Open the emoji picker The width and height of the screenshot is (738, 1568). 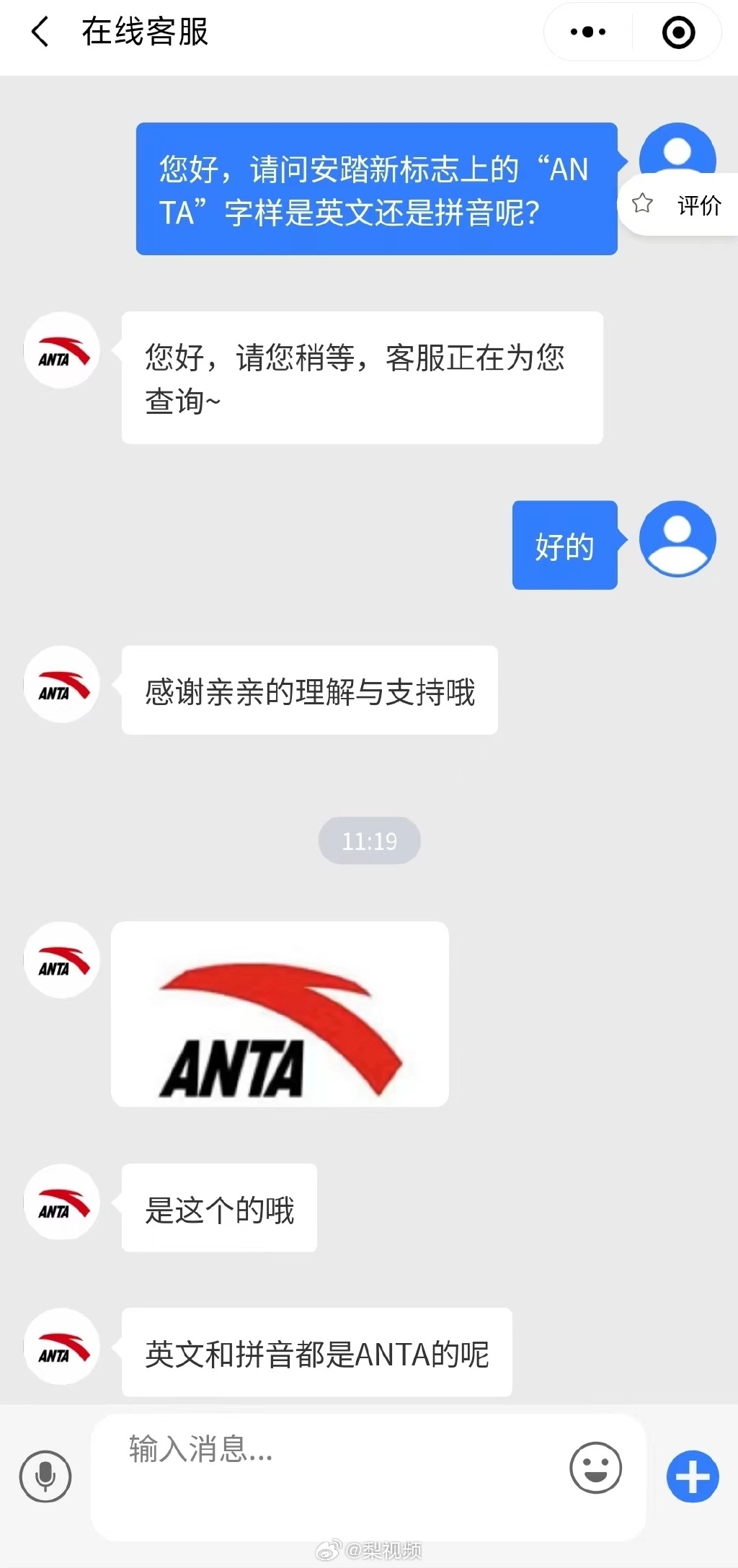(595, 1467)
